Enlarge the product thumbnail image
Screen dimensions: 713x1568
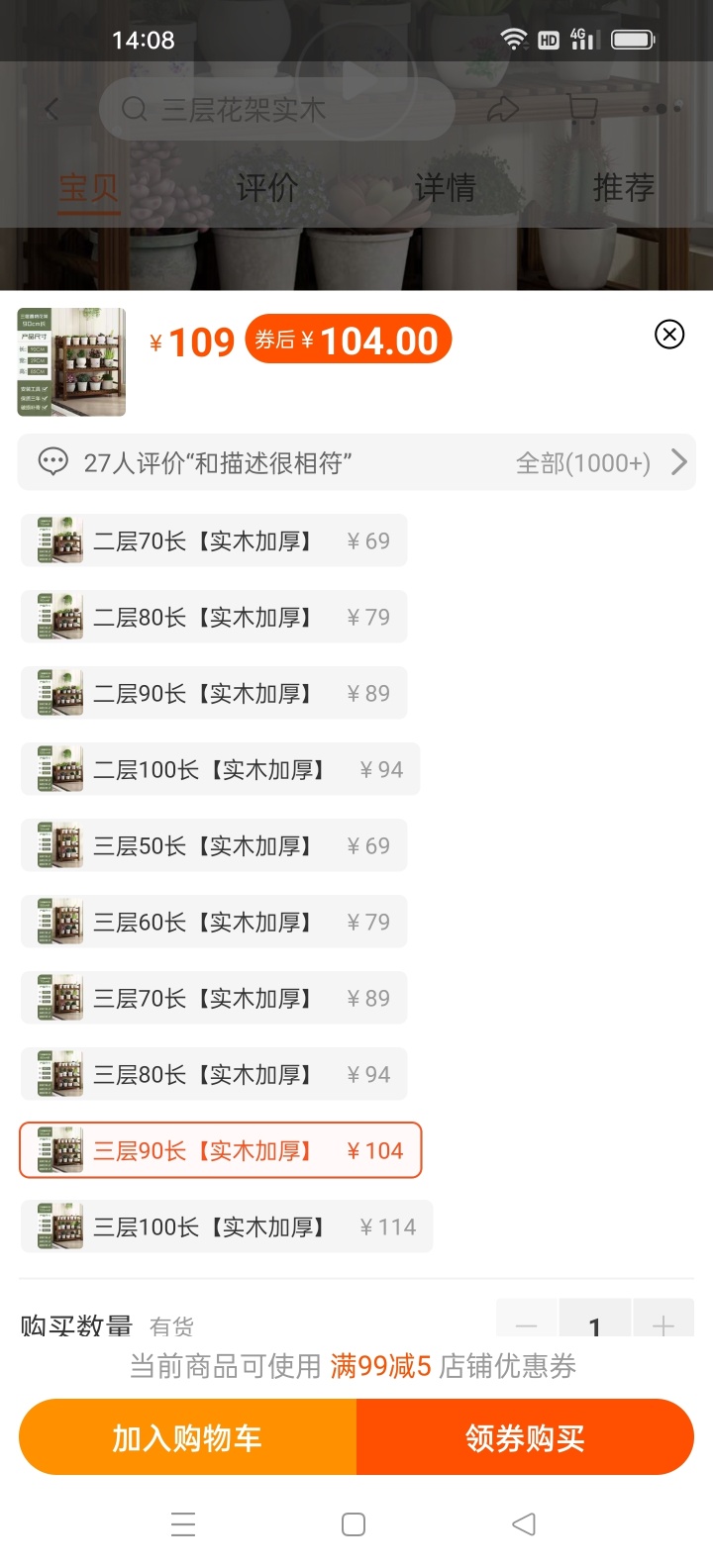coord(71,361)
